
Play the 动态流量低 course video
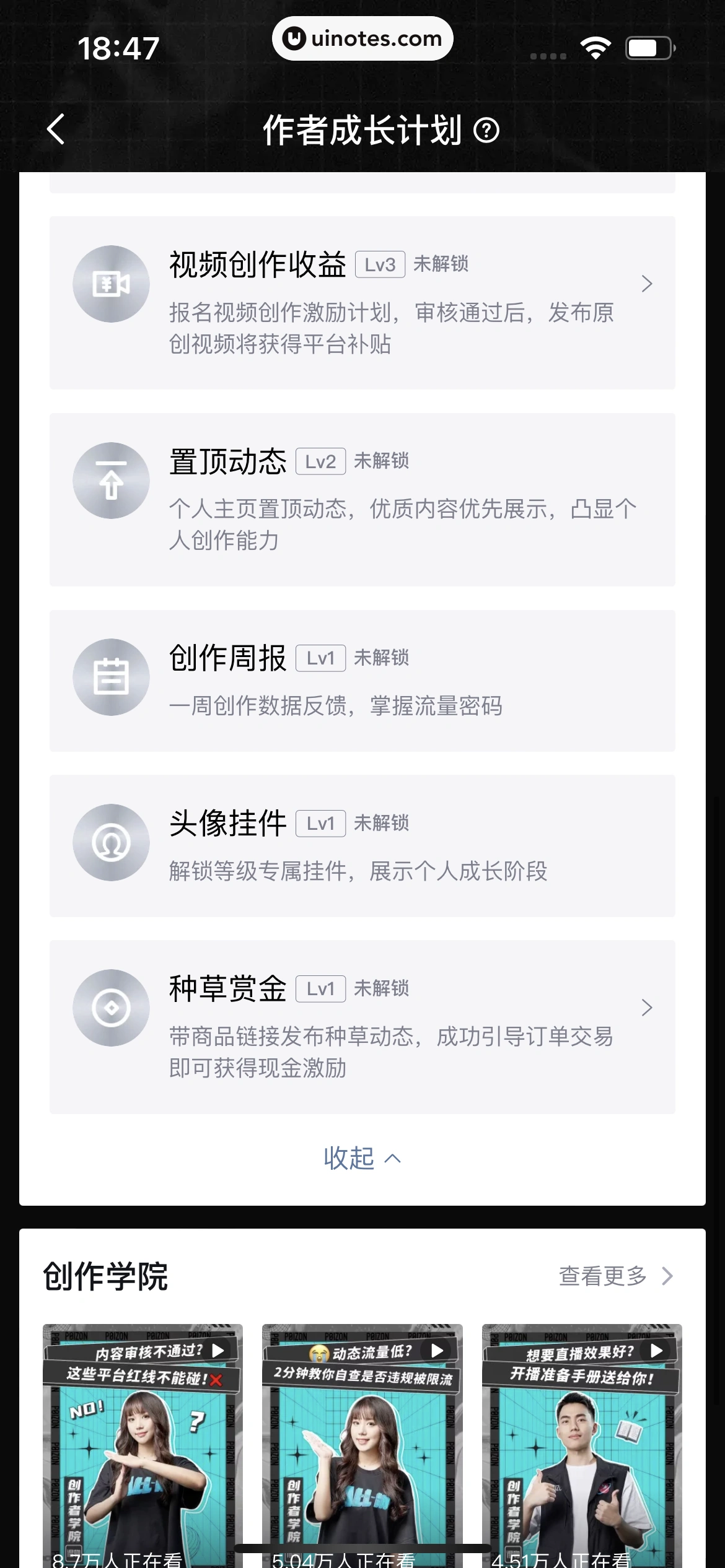437,1351
